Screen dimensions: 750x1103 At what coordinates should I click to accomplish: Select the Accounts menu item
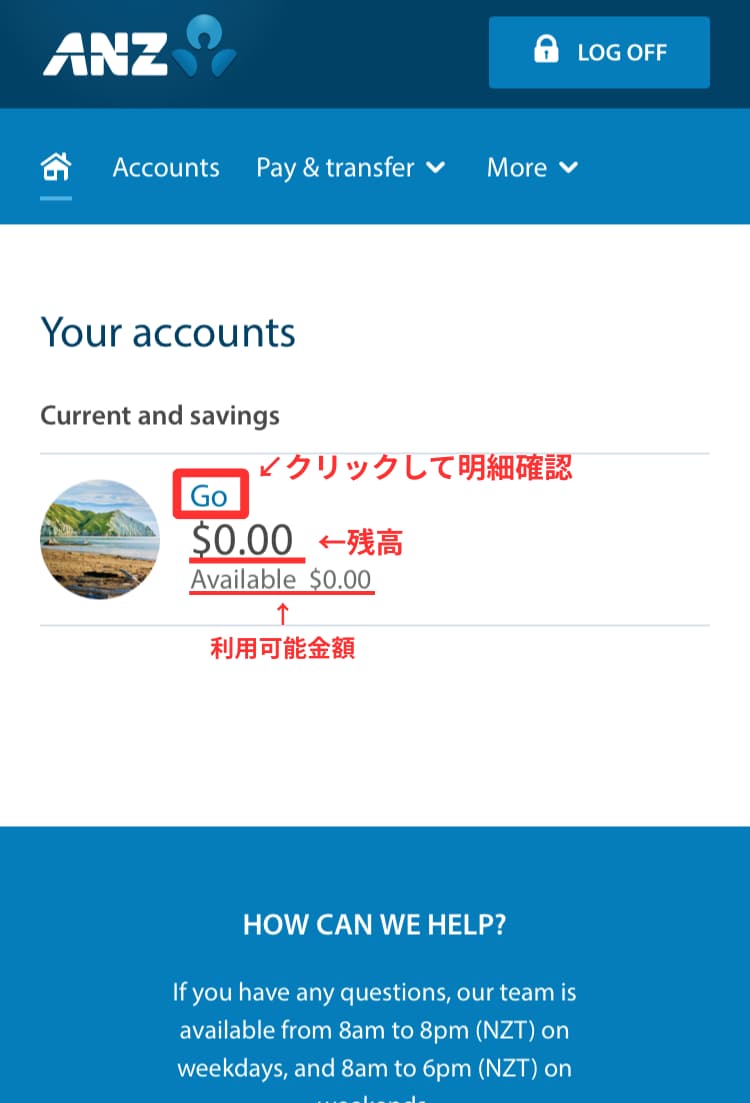[x=165, y=168]
